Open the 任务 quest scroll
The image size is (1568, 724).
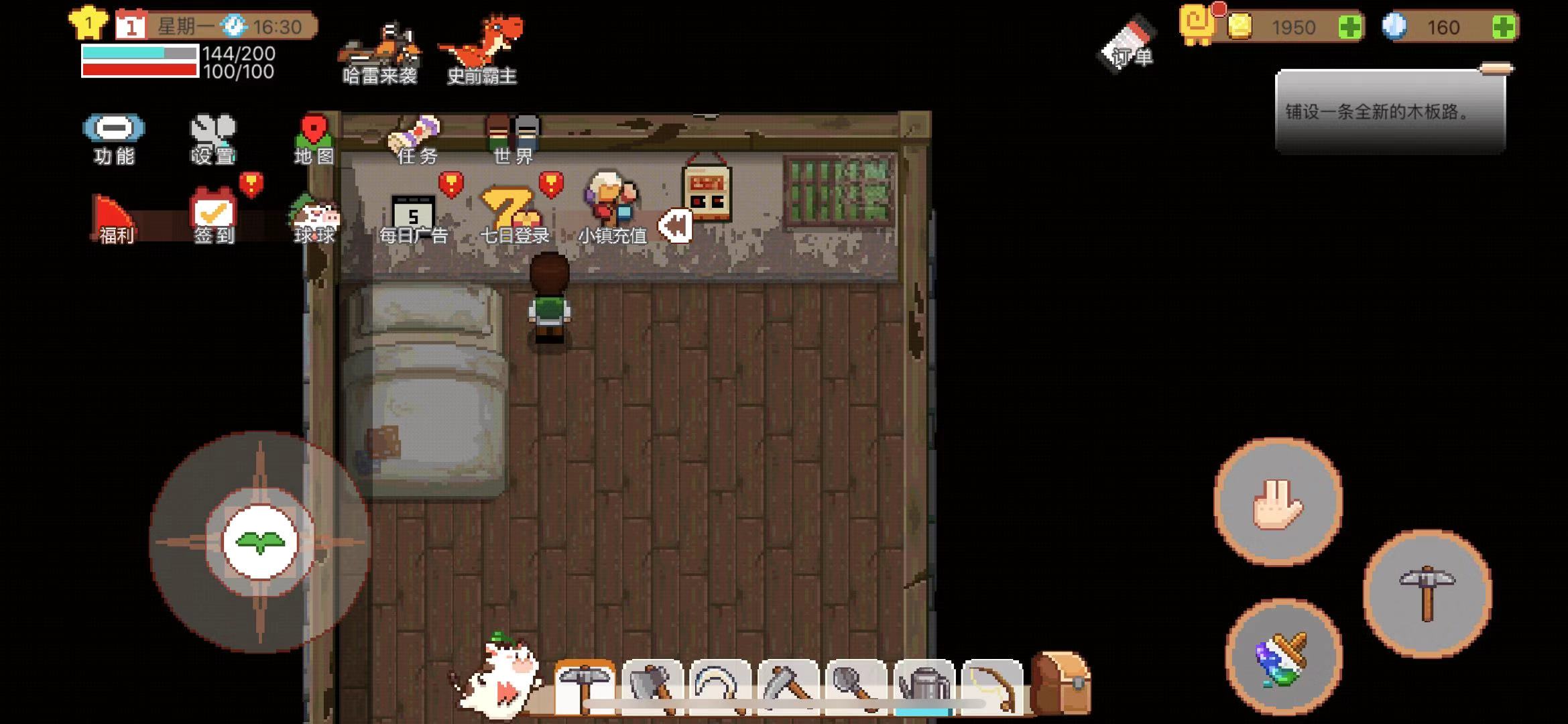[x=416, y=139]
